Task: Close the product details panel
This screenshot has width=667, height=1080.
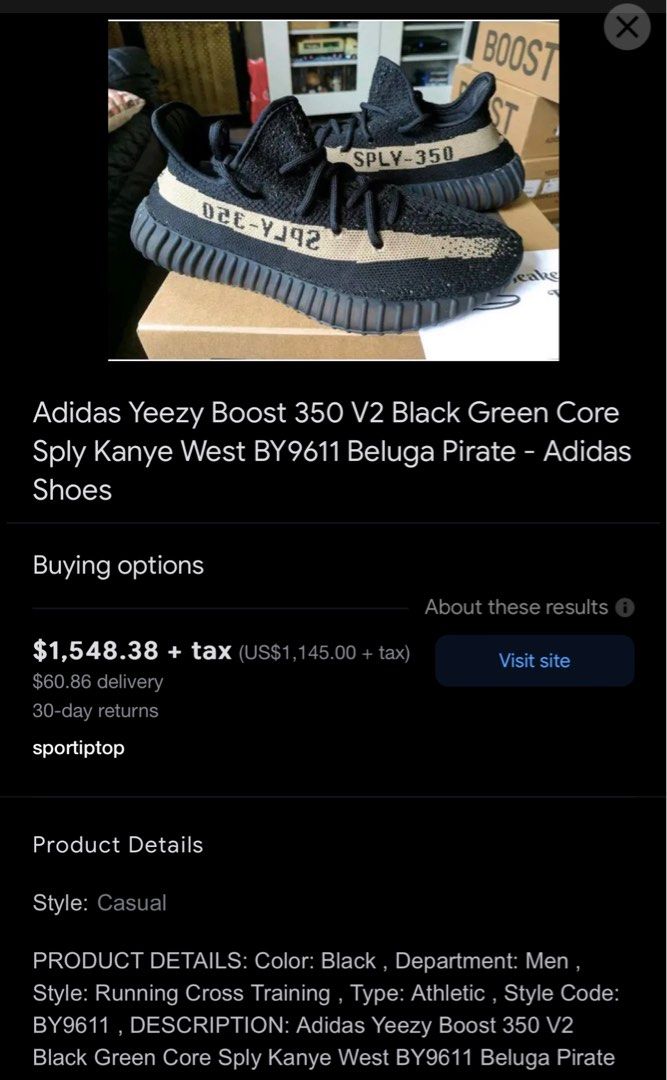Action: tap(627, 28)
